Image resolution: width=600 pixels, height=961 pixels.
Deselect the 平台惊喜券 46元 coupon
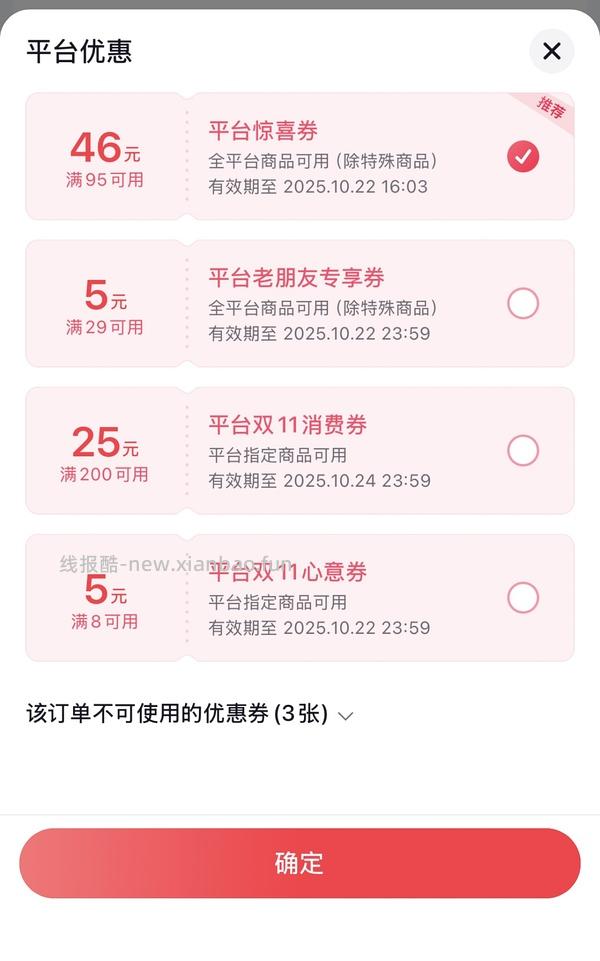[522, 156]
